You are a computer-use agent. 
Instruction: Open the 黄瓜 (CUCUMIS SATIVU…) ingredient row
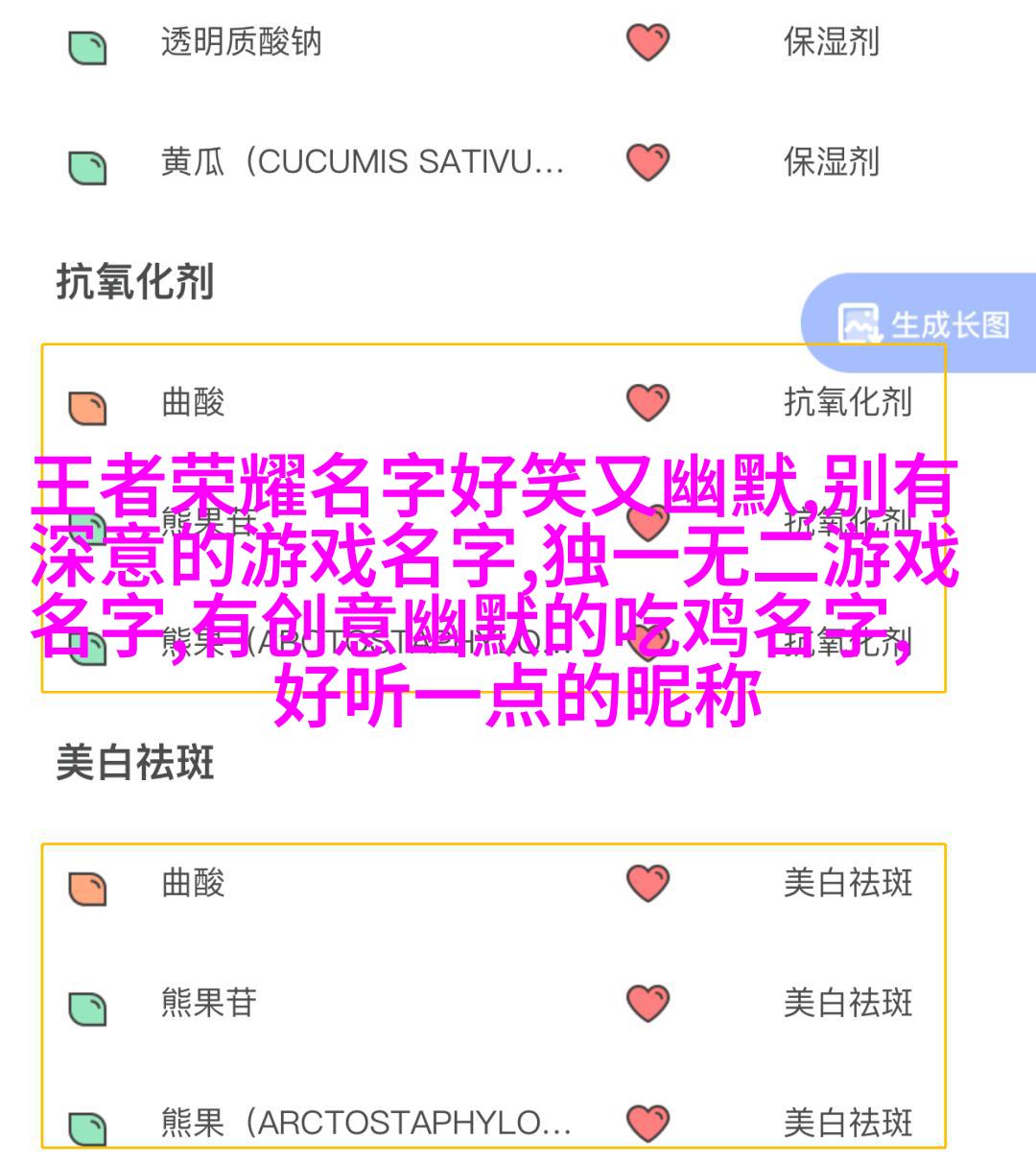(362, 162)
